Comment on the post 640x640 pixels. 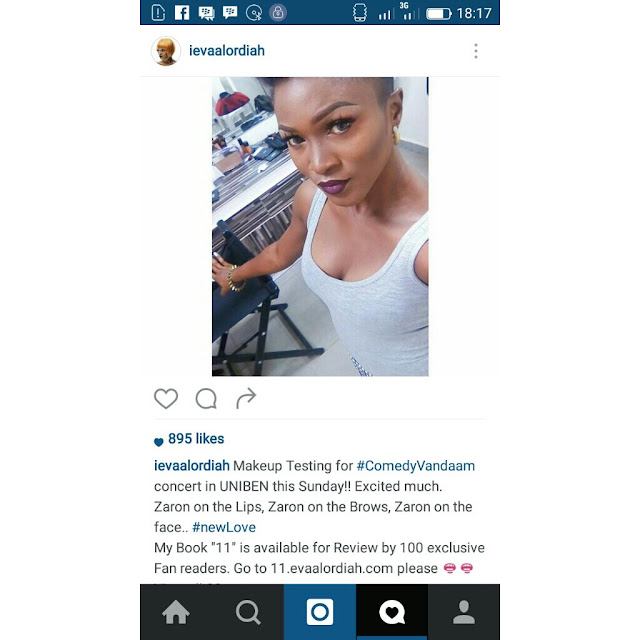206,399
